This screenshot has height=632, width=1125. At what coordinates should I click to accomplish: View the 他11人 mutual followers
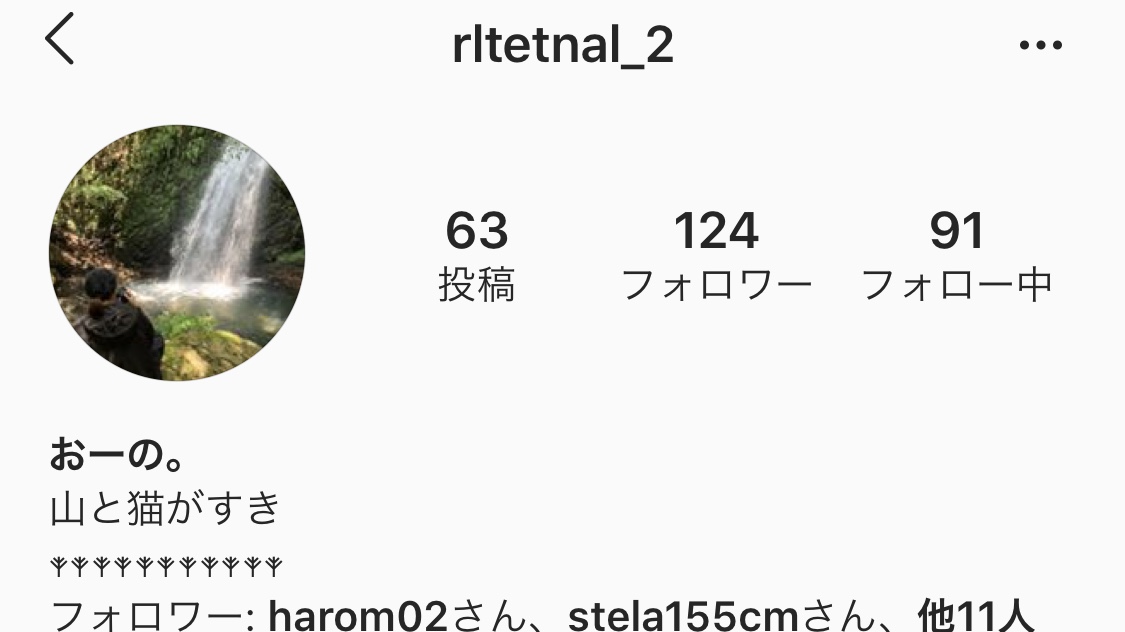point(974,614)
